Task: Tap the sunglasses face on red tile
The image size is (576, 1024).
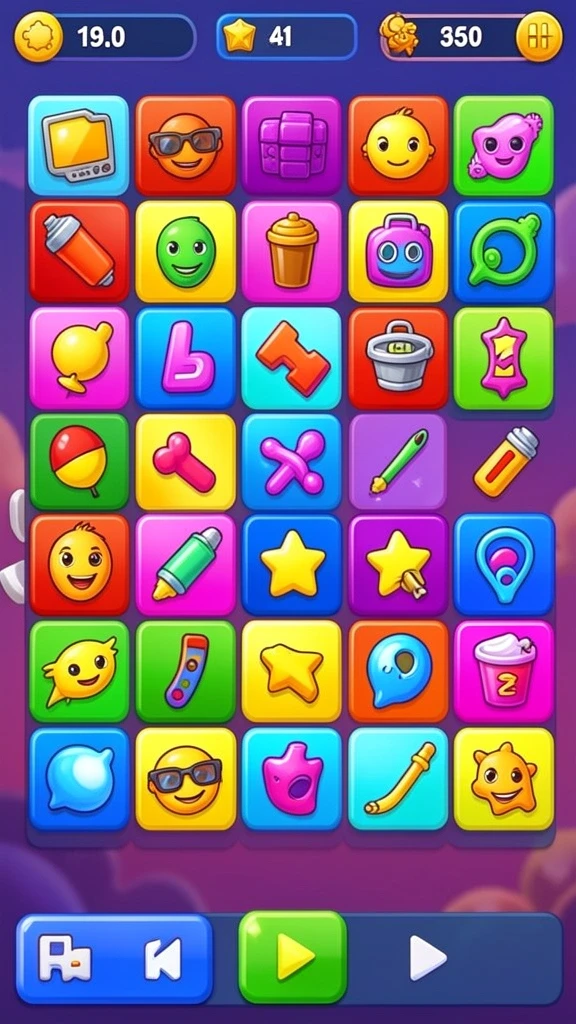Action: click(185, 146)
